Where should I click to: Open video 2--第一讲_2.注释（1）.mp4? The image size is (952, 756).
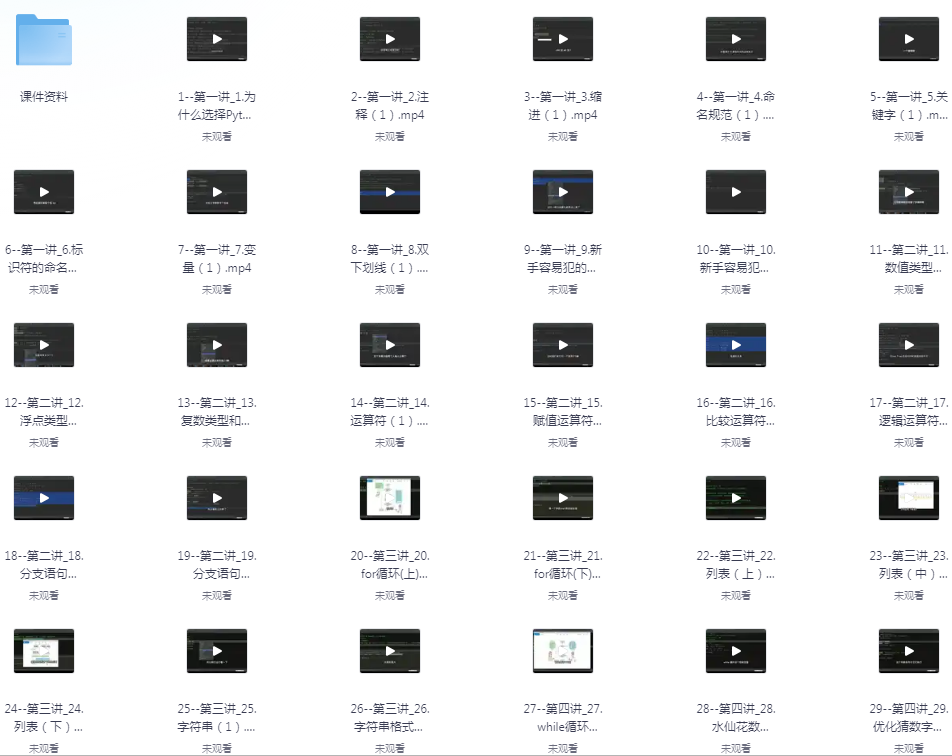(390, 39)
